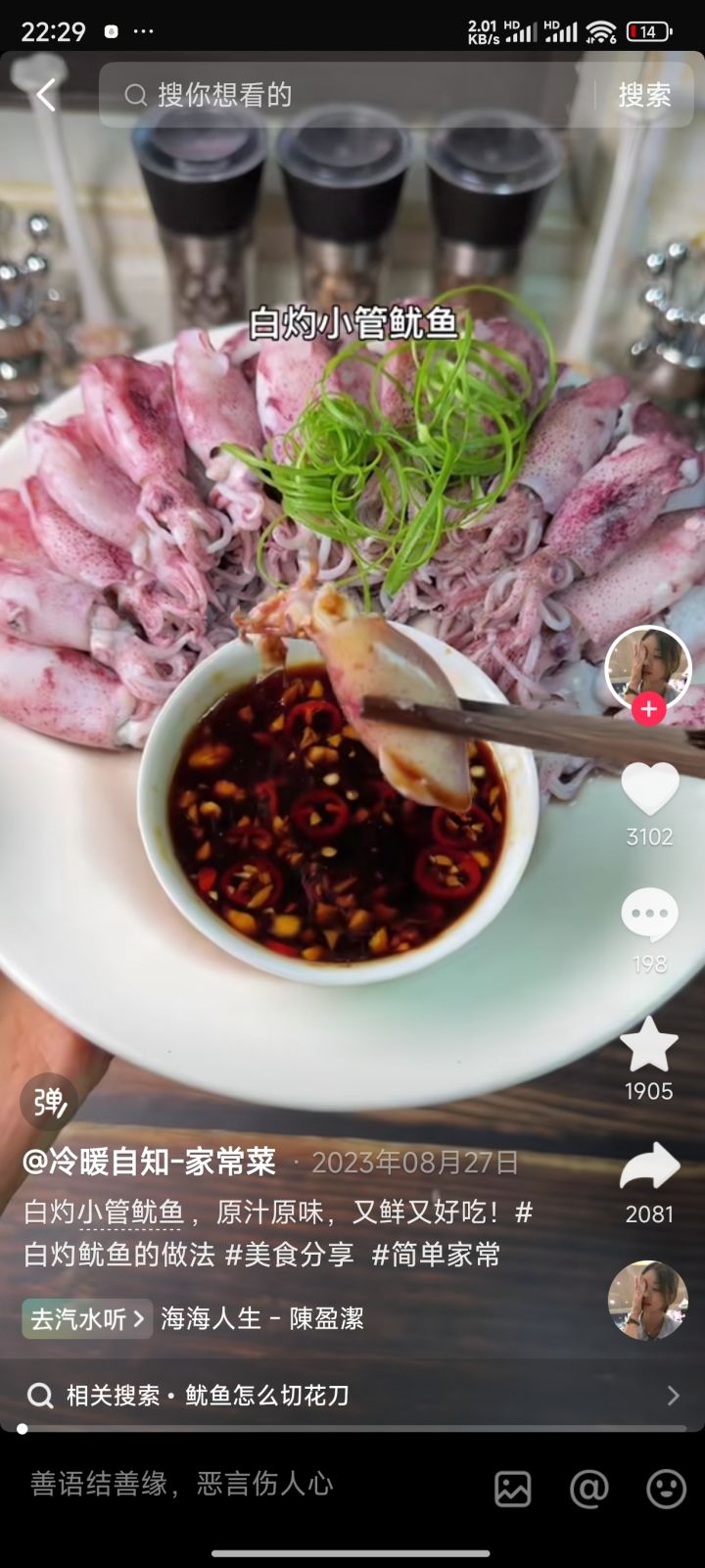Open the spinning music disc

click(647, 1300)
